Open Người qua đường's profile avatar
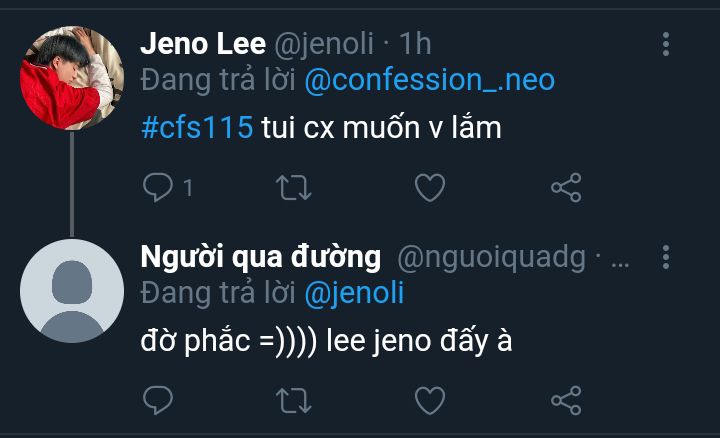 point(73,291)
